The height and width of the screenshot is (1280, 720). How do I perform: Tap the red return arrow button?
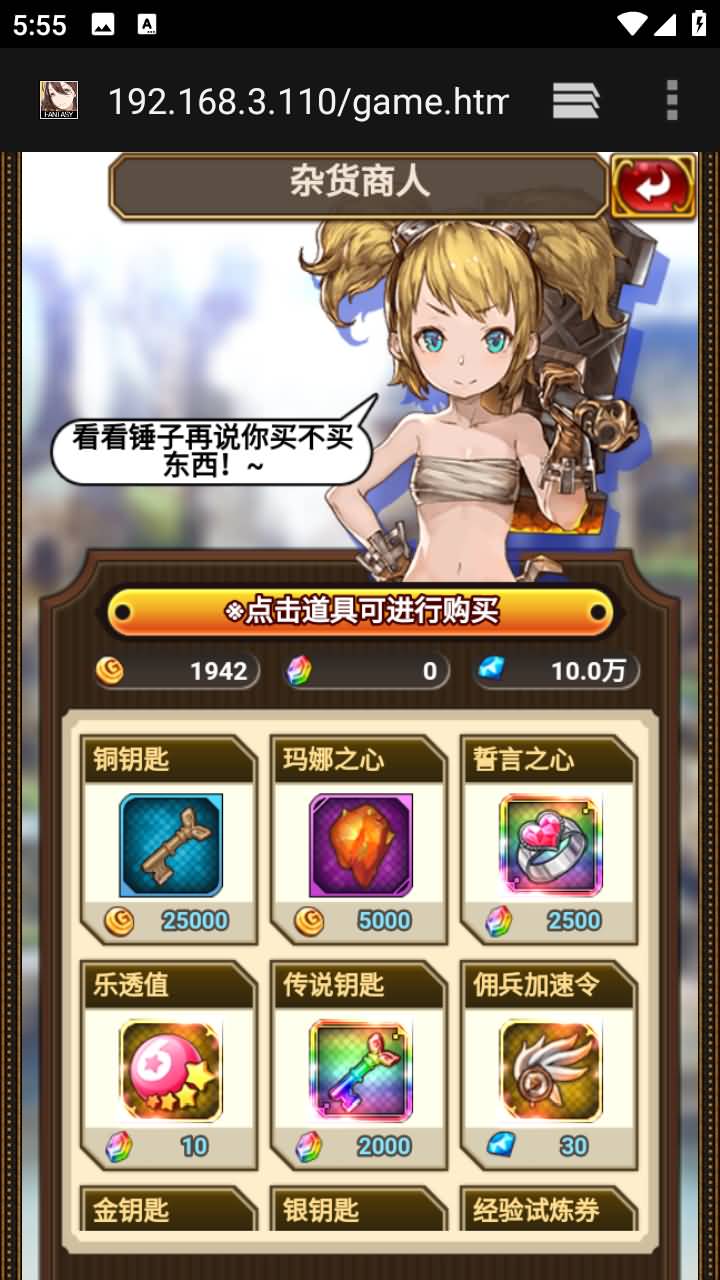point(653,186)
